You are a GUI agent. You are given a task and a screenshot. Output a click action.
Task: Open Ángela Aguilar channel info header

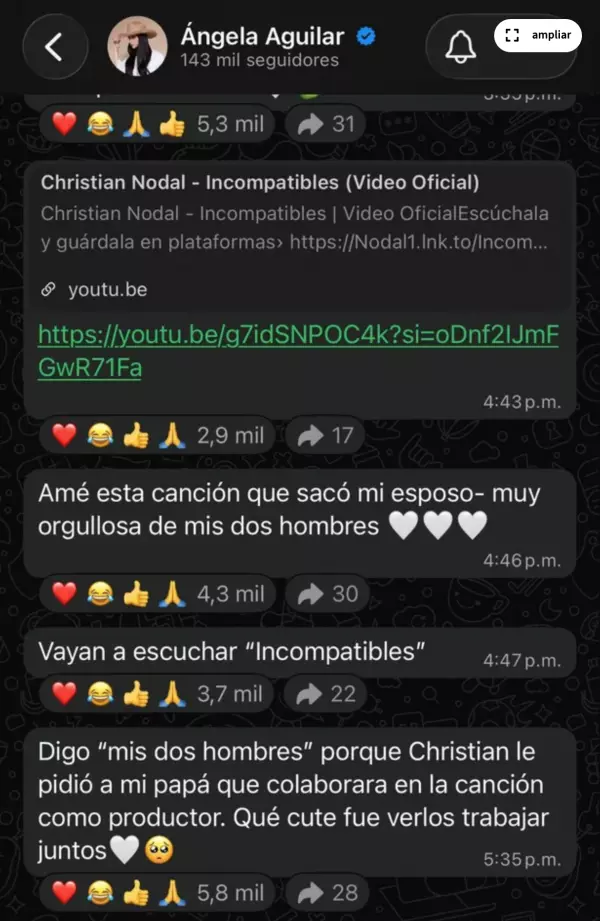tap(260, 47)
